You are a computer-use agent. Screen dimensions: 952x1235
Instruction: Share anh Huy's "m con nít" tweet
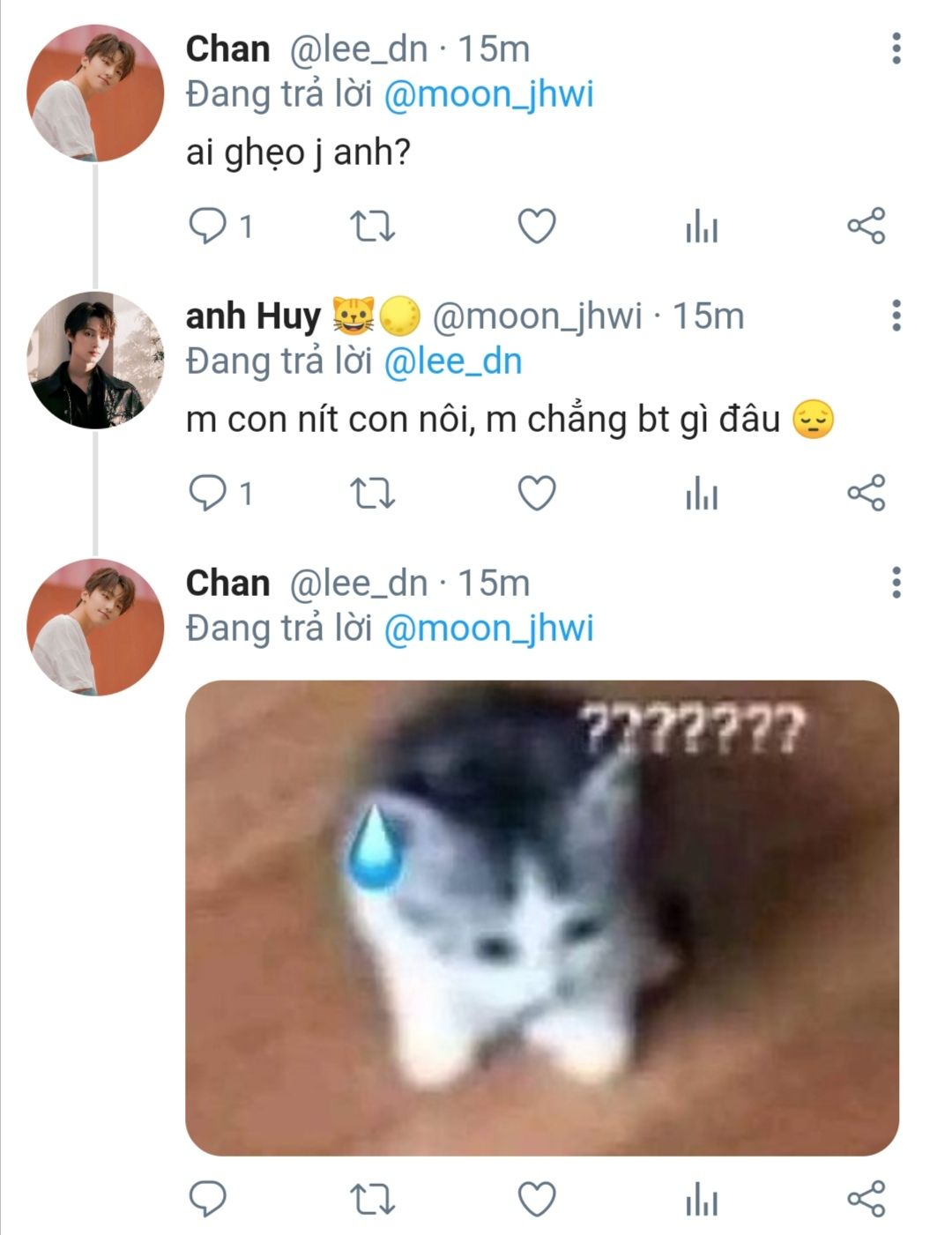tap(866, 494)
